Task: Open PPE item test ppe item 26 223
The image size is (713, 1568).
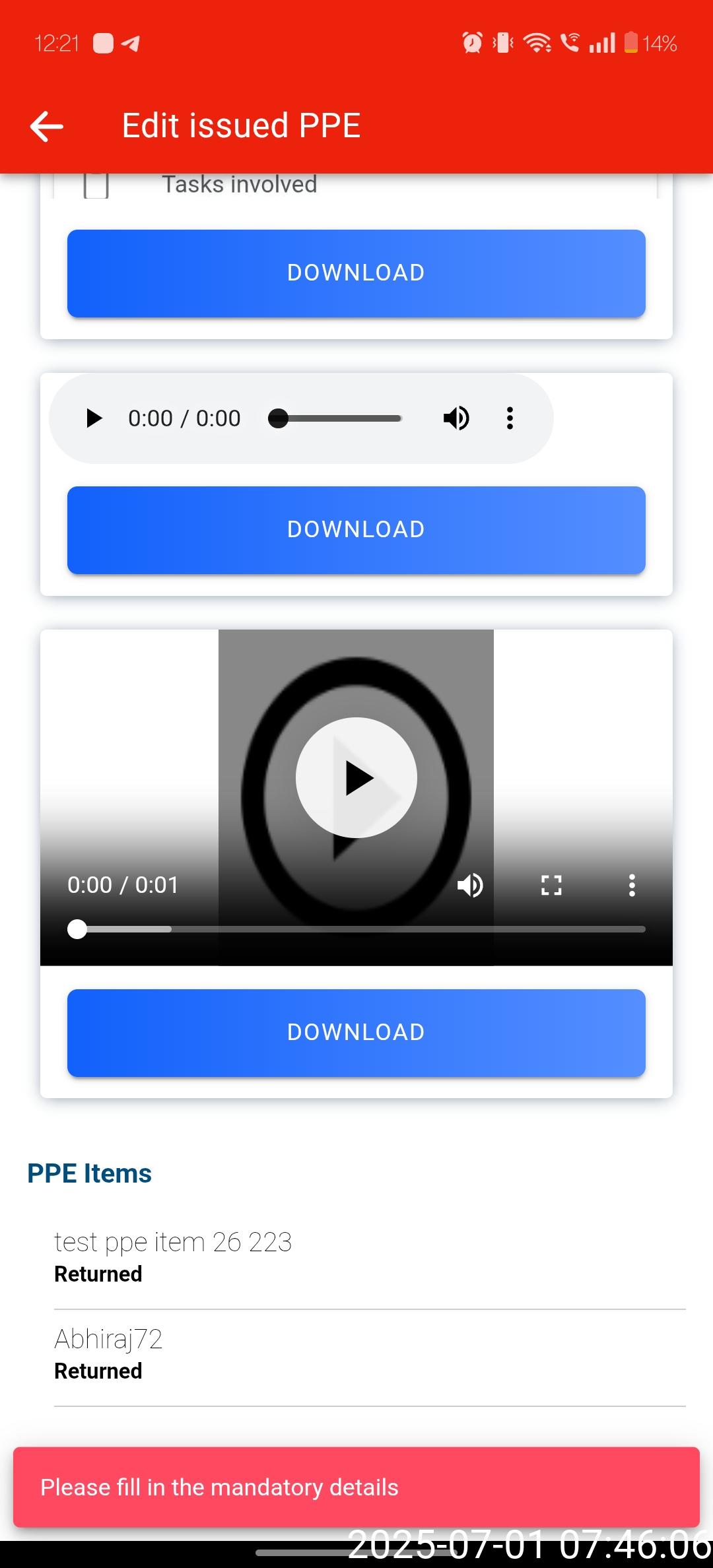Action: [173, 1256]
